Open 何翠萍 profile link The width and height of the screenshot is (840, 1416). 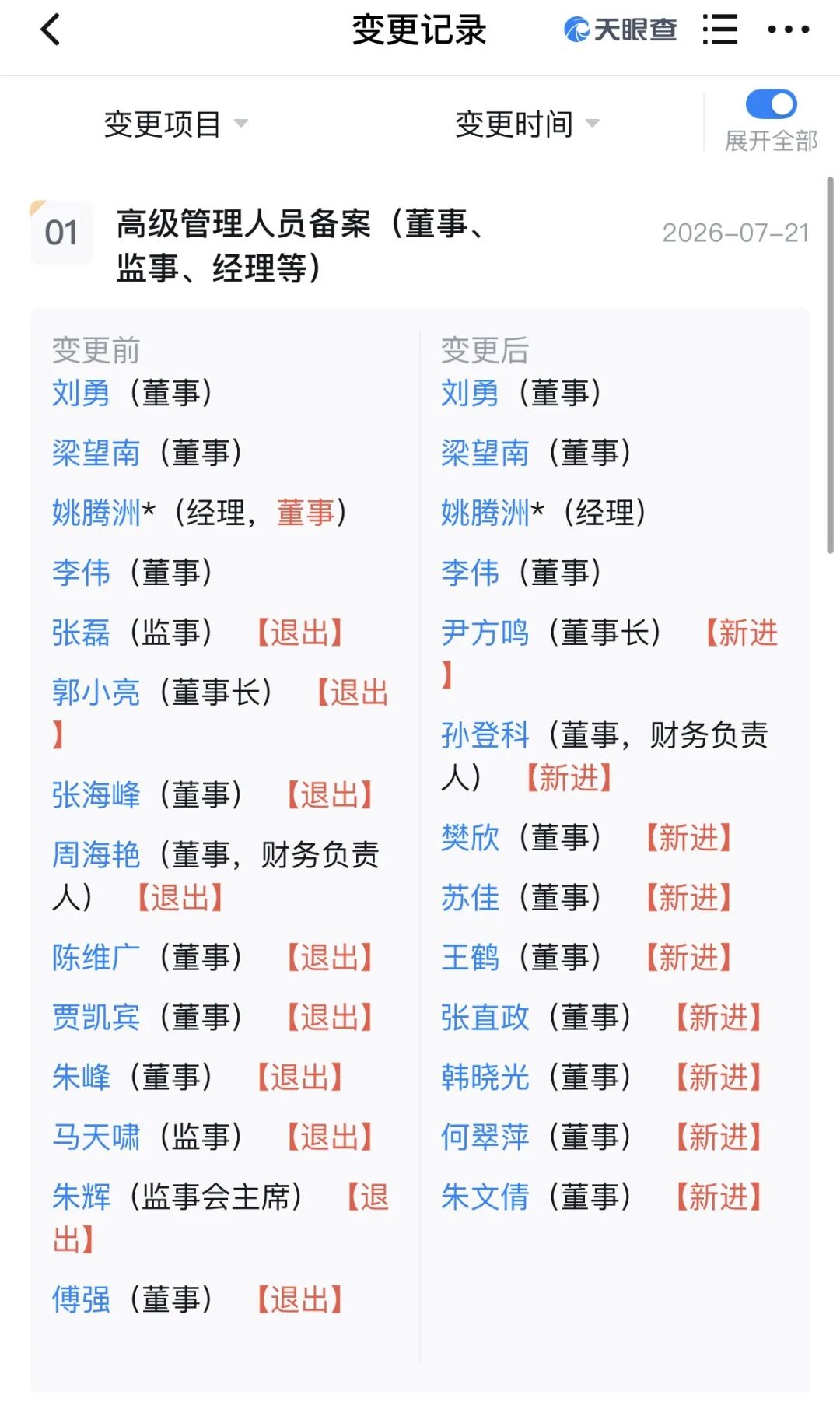coord(485,1137)
